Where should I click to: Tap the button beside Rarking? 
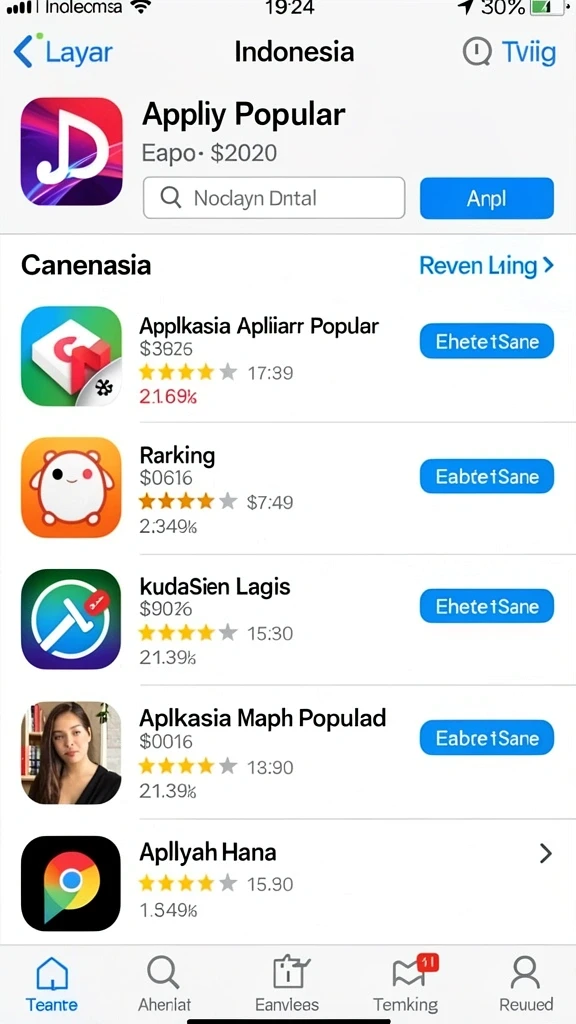pos(487,476)
